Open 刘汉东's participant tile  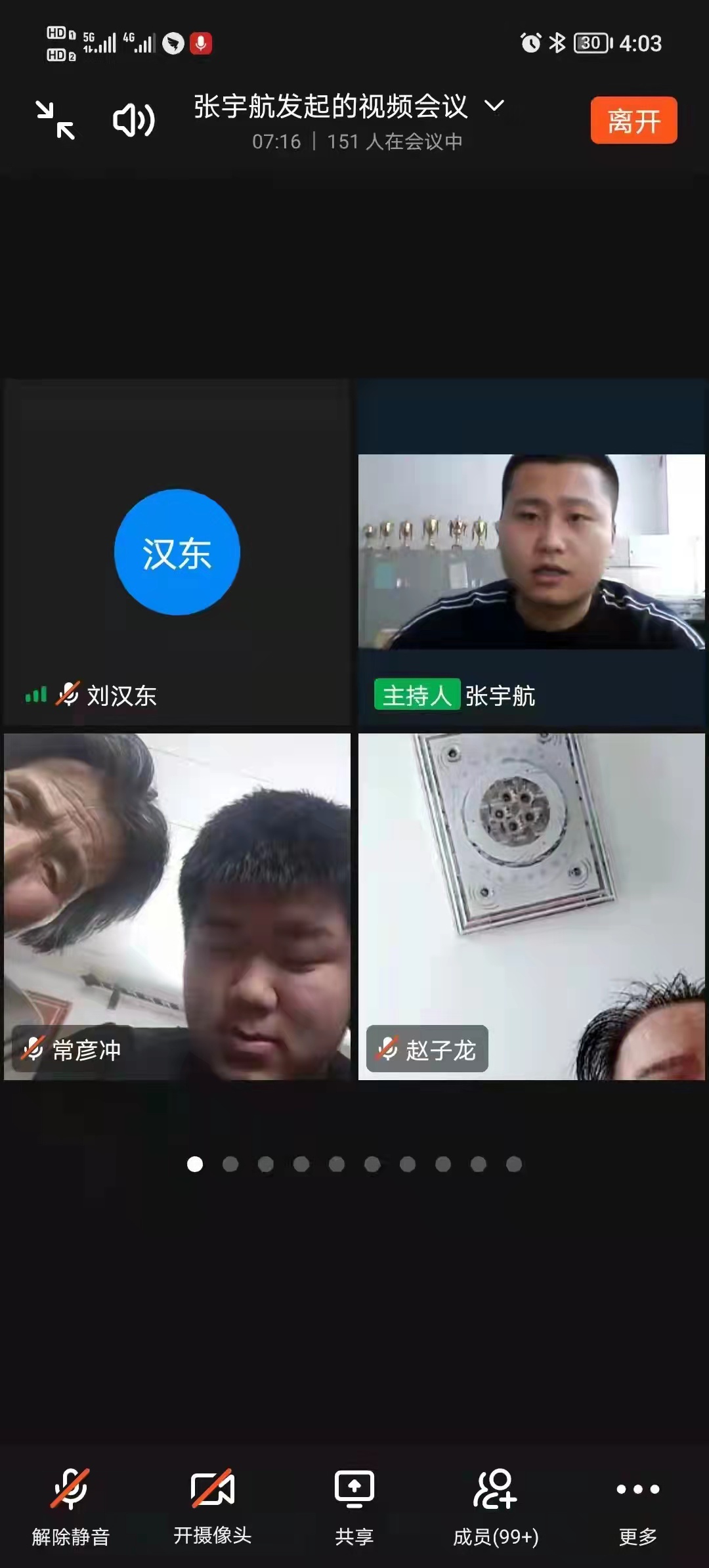tap(177, 552)
